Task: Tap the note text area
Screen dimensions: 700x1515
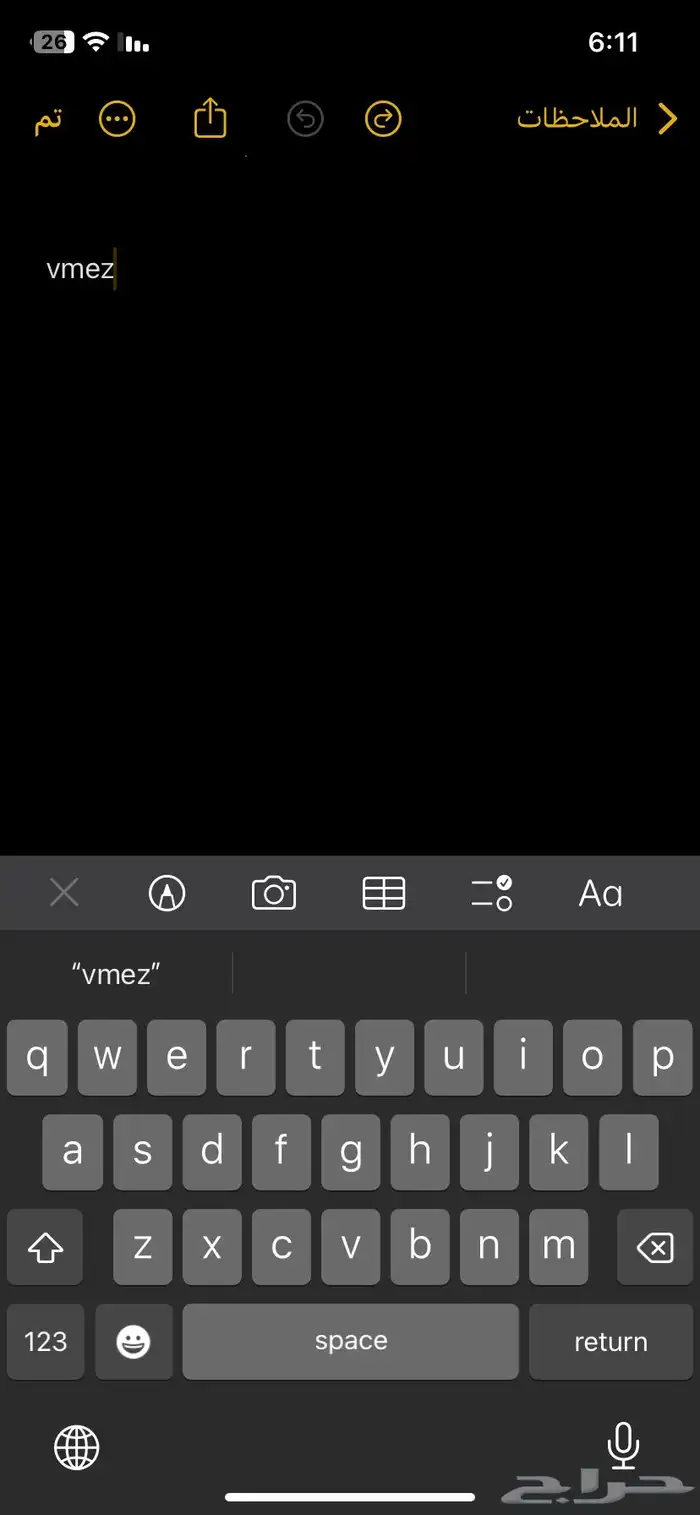Action: point(350,500)
